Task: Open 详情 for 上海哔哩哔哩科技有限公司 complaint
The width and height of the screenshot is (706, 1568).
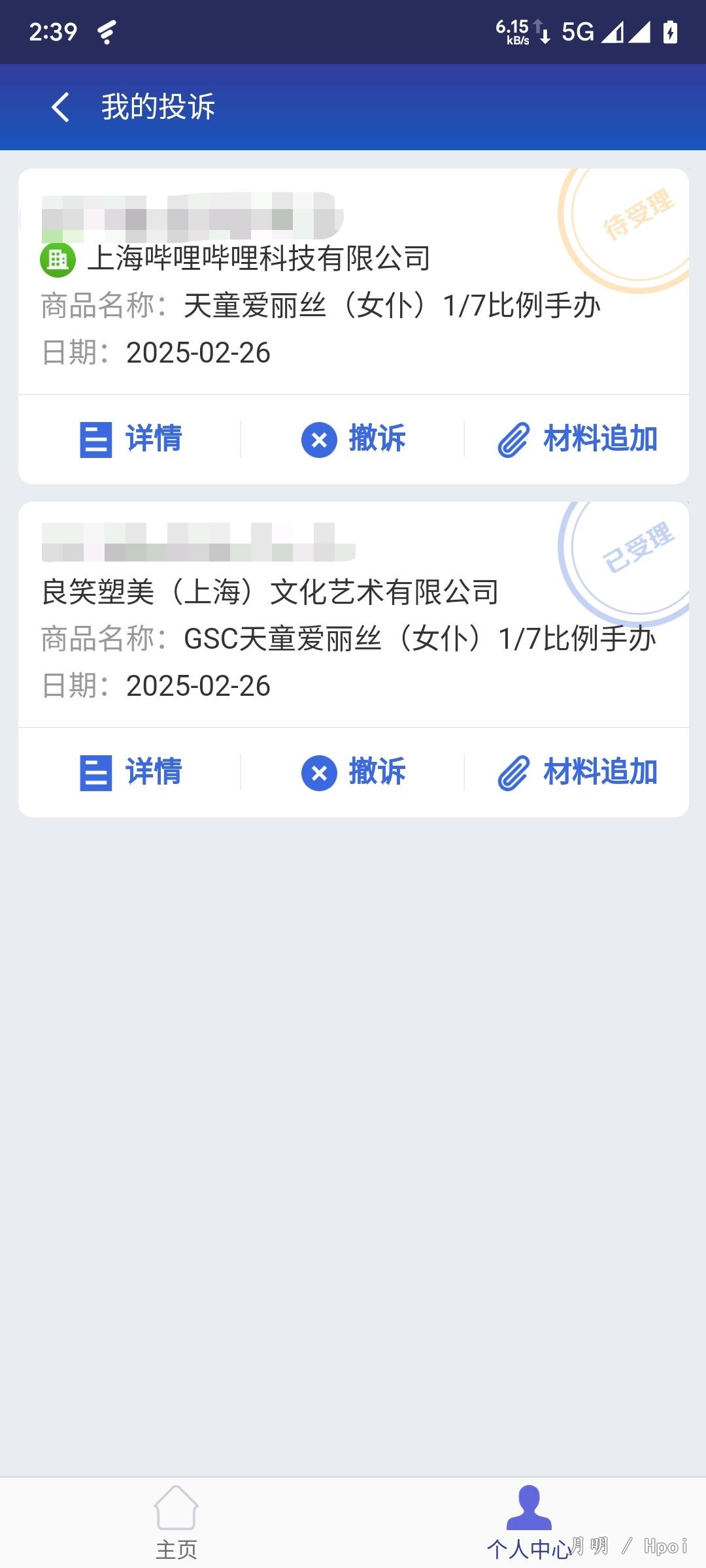Action: click(131, 438)
